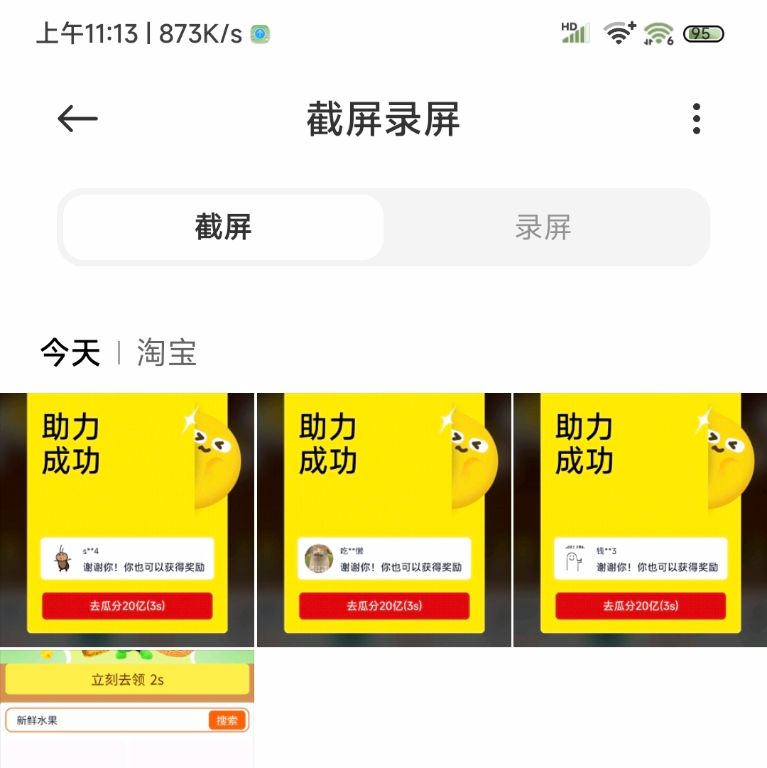Select the 截屏 tab
This screenshot has height=768, width=767.
tap(223, 227)
